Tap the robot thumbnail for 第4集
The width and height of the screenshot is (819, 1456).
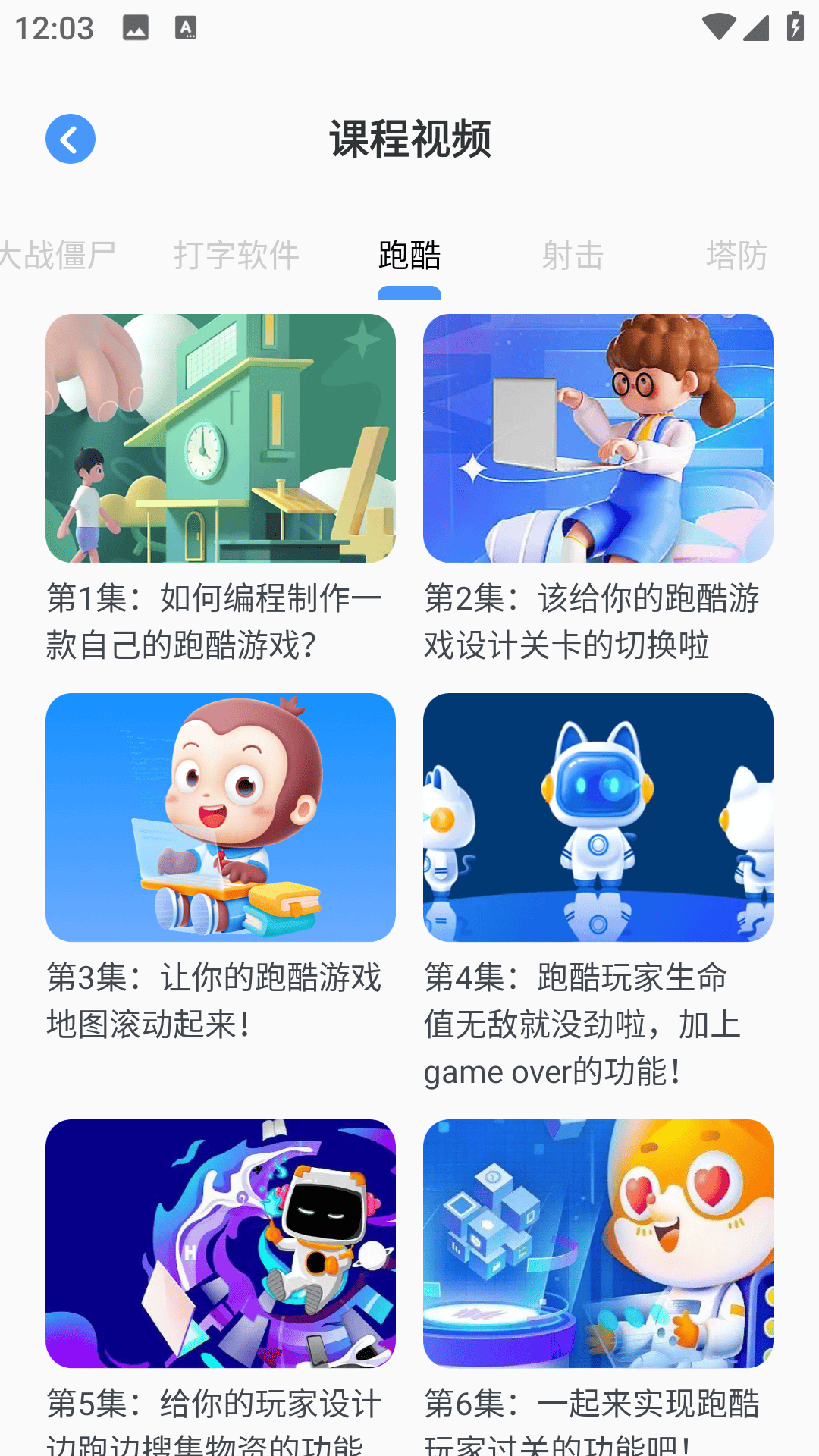tap(598, 817)
